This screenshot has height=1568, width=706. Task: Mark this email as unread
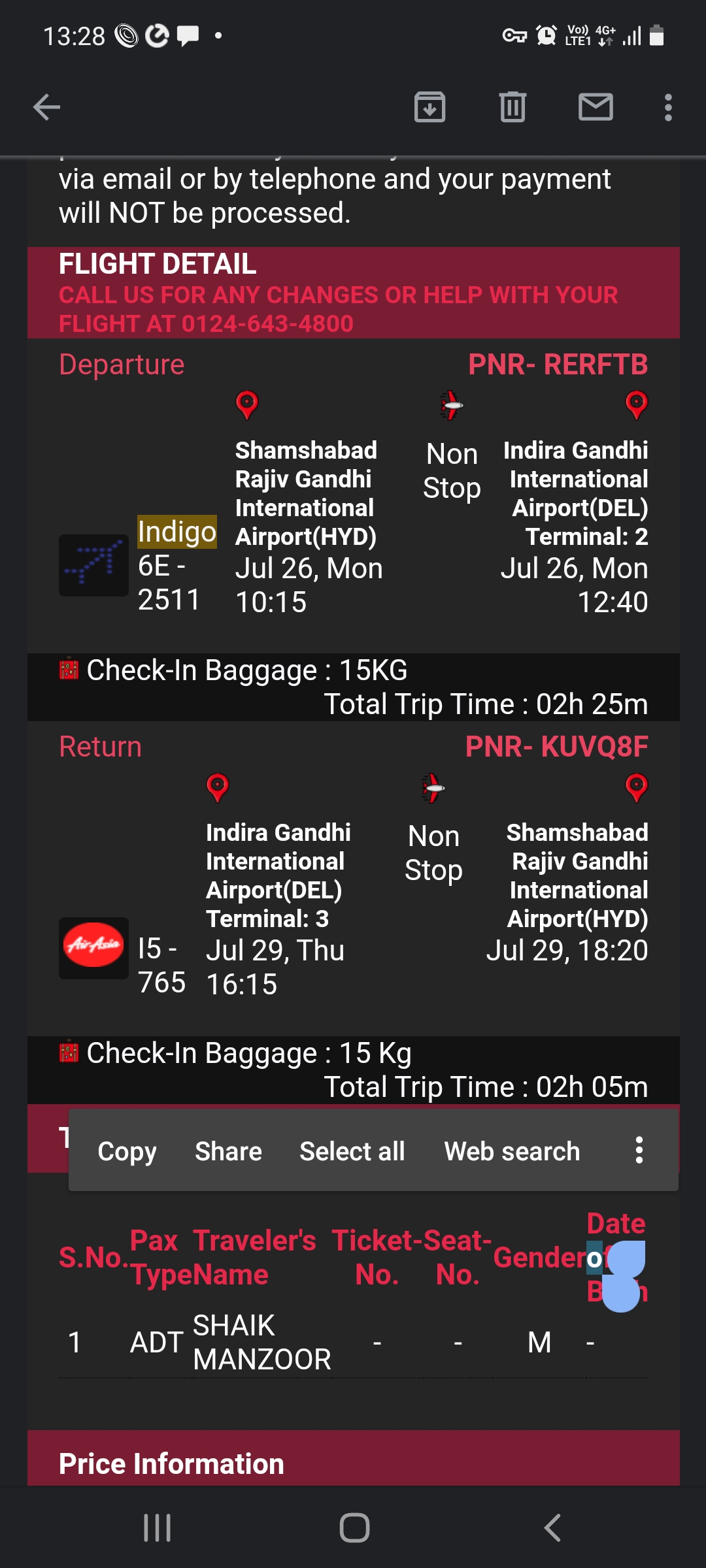coord(596,107)
